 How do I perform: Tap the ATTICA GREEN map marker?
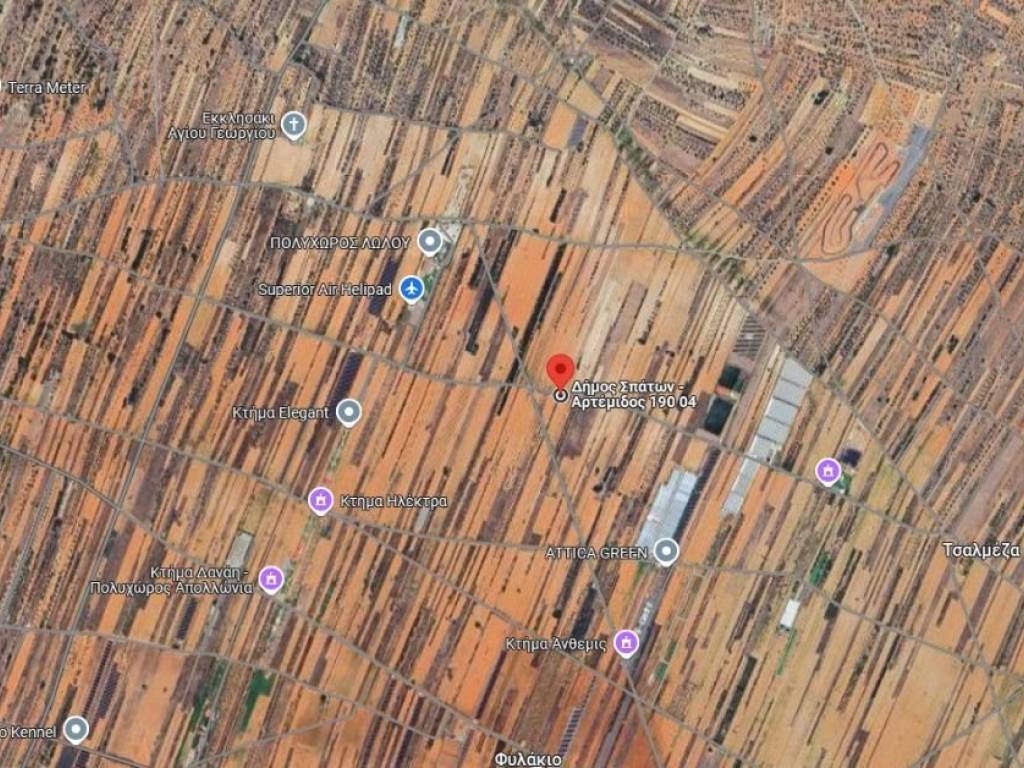click(x=666, y=551)
